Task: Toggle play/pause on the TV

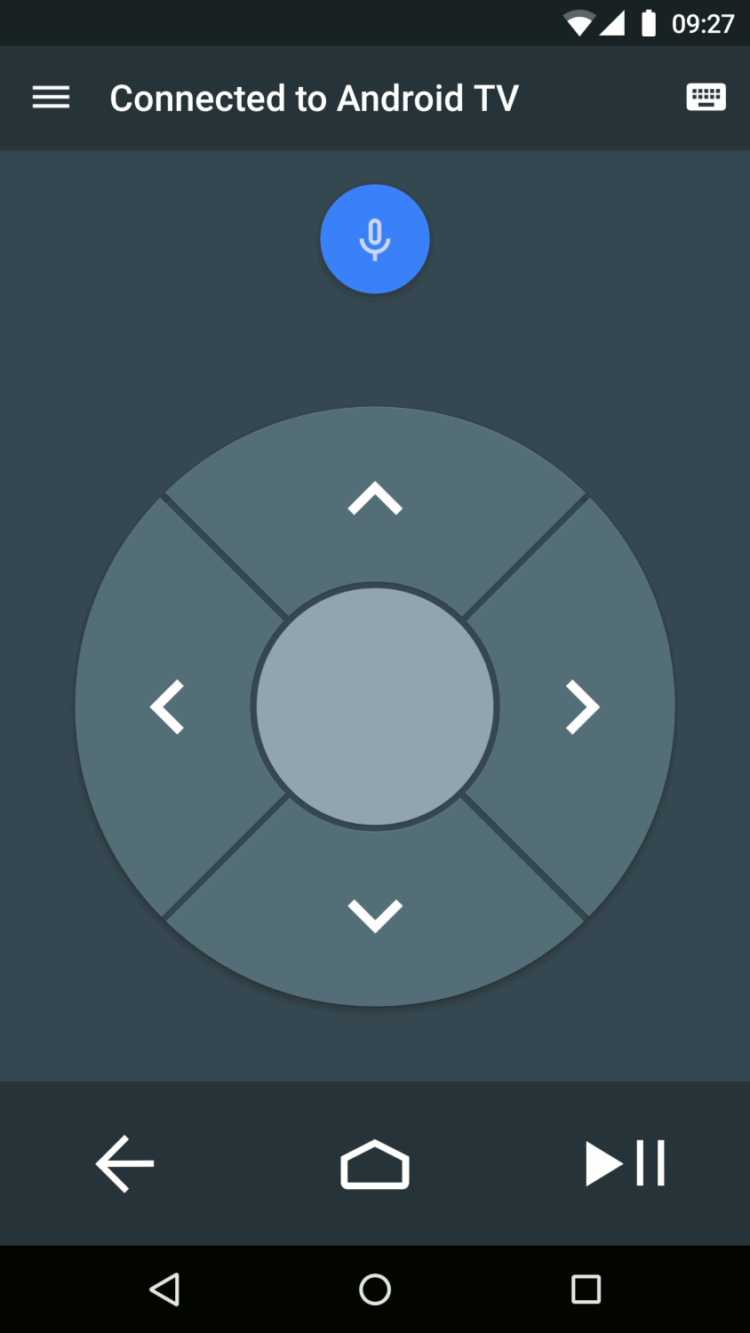Action: click(625, 1163)
